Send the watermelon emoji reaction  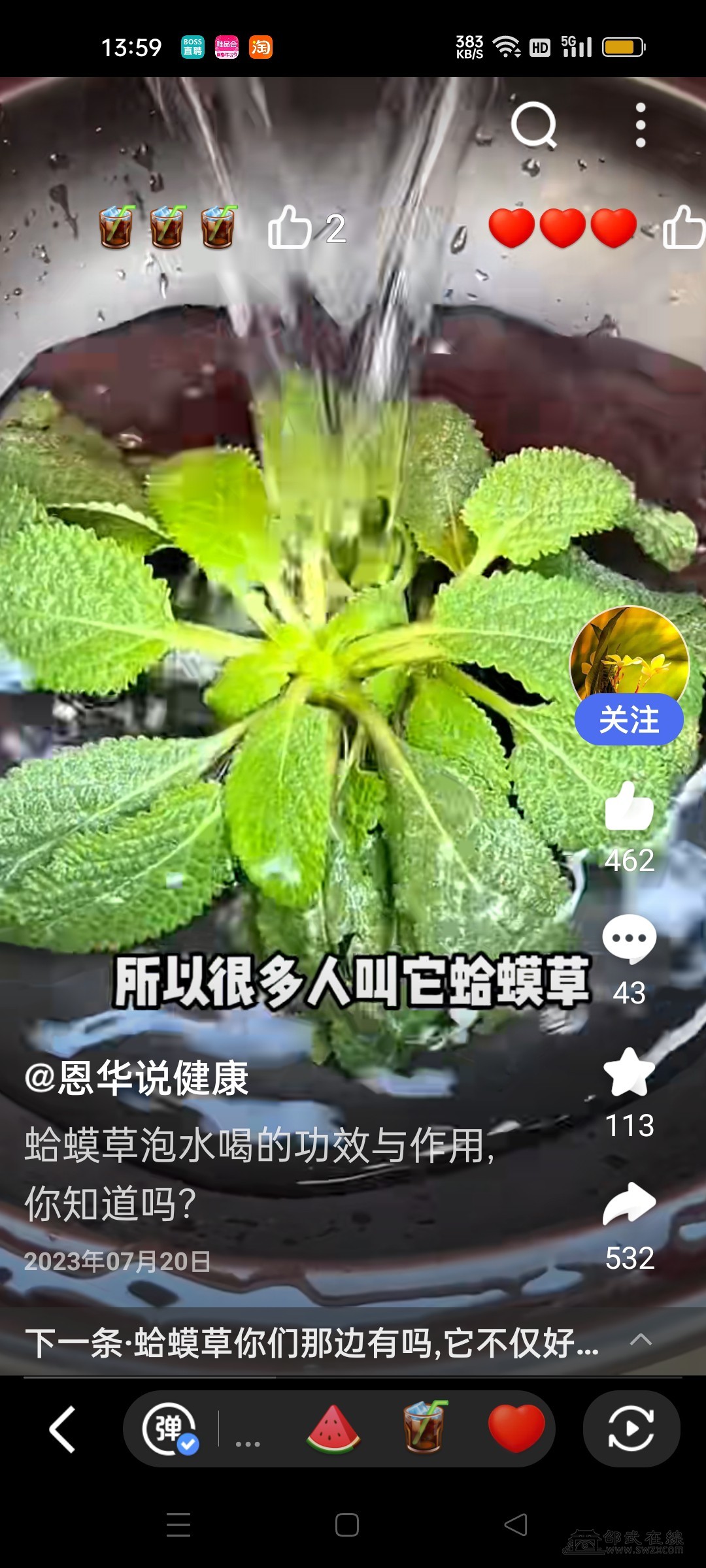[333, 1429]
